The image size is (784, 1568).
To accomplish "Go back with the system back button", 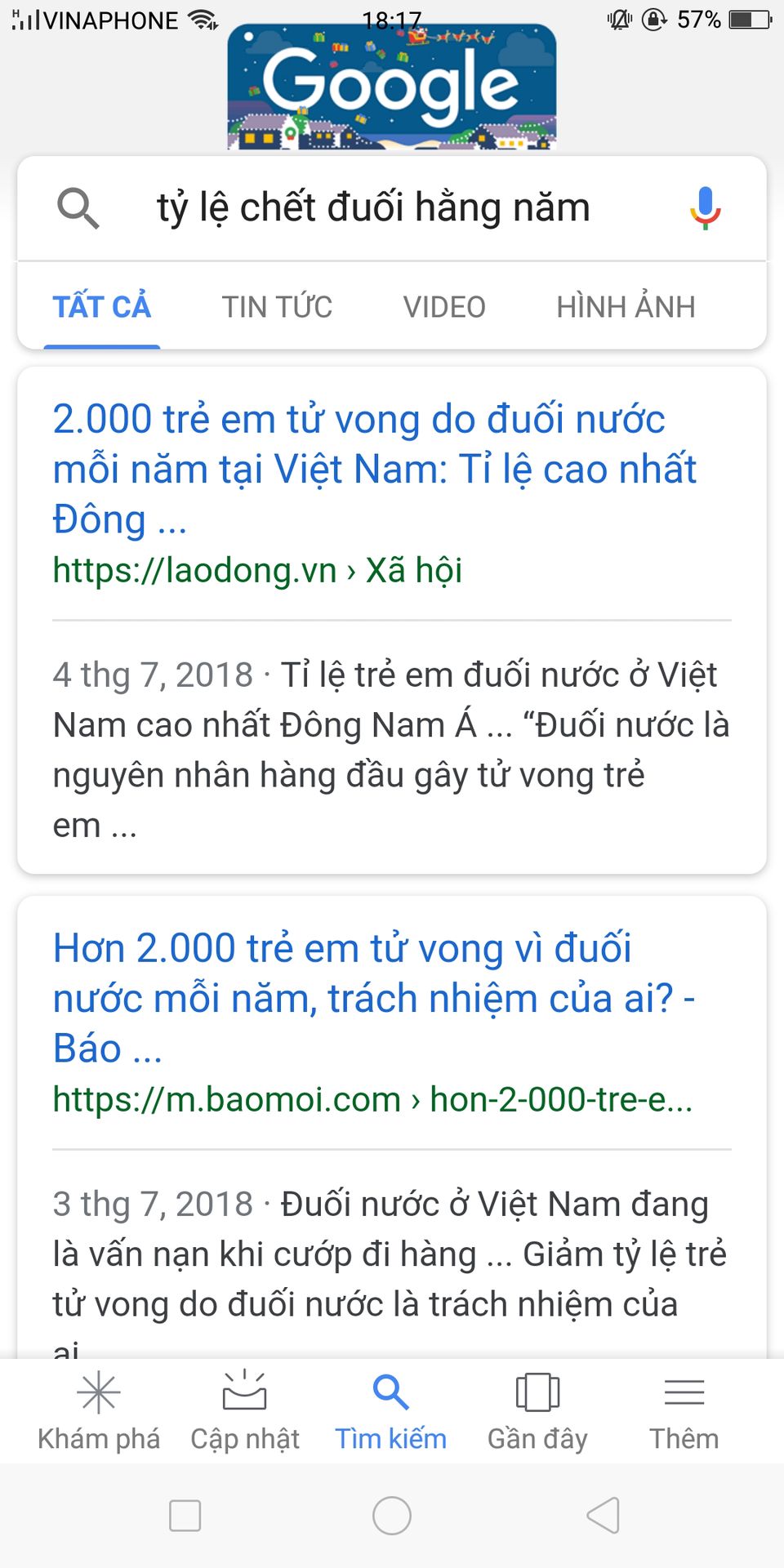I will pos(604,1517).
